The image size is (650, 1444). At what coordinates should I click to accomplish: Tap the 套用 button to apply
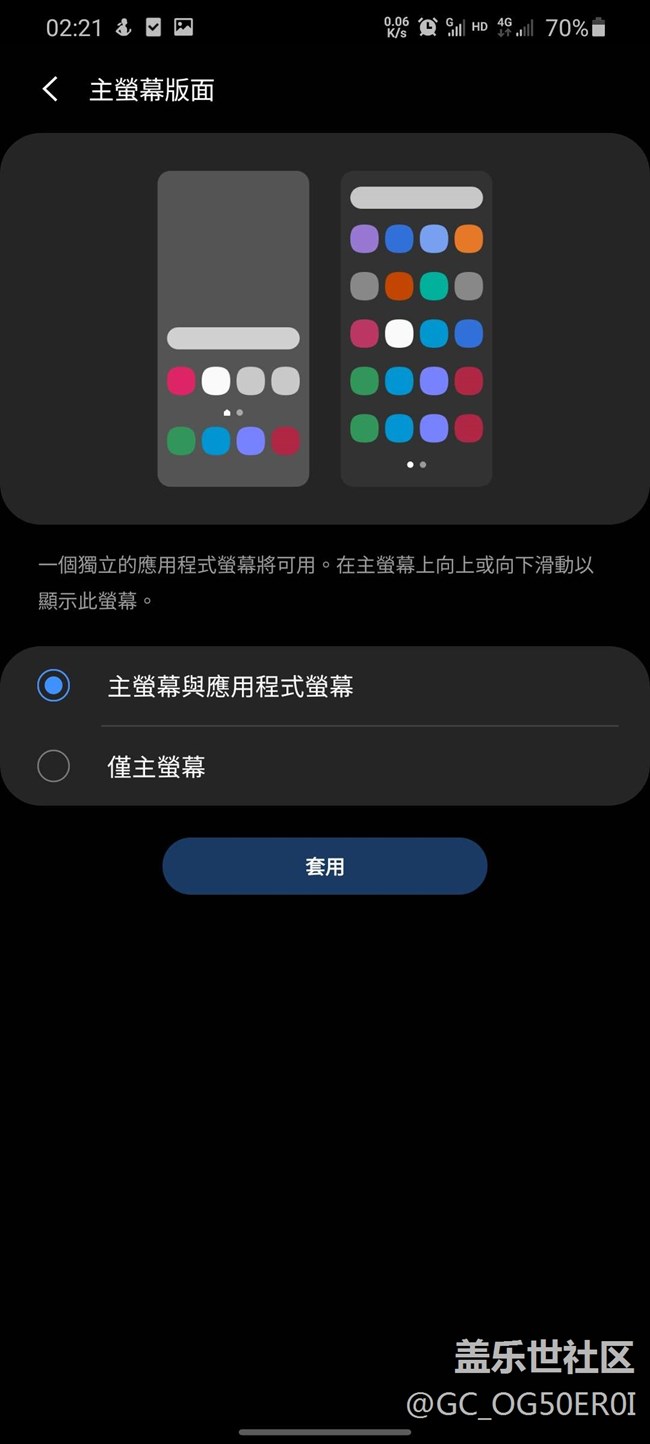324,866
